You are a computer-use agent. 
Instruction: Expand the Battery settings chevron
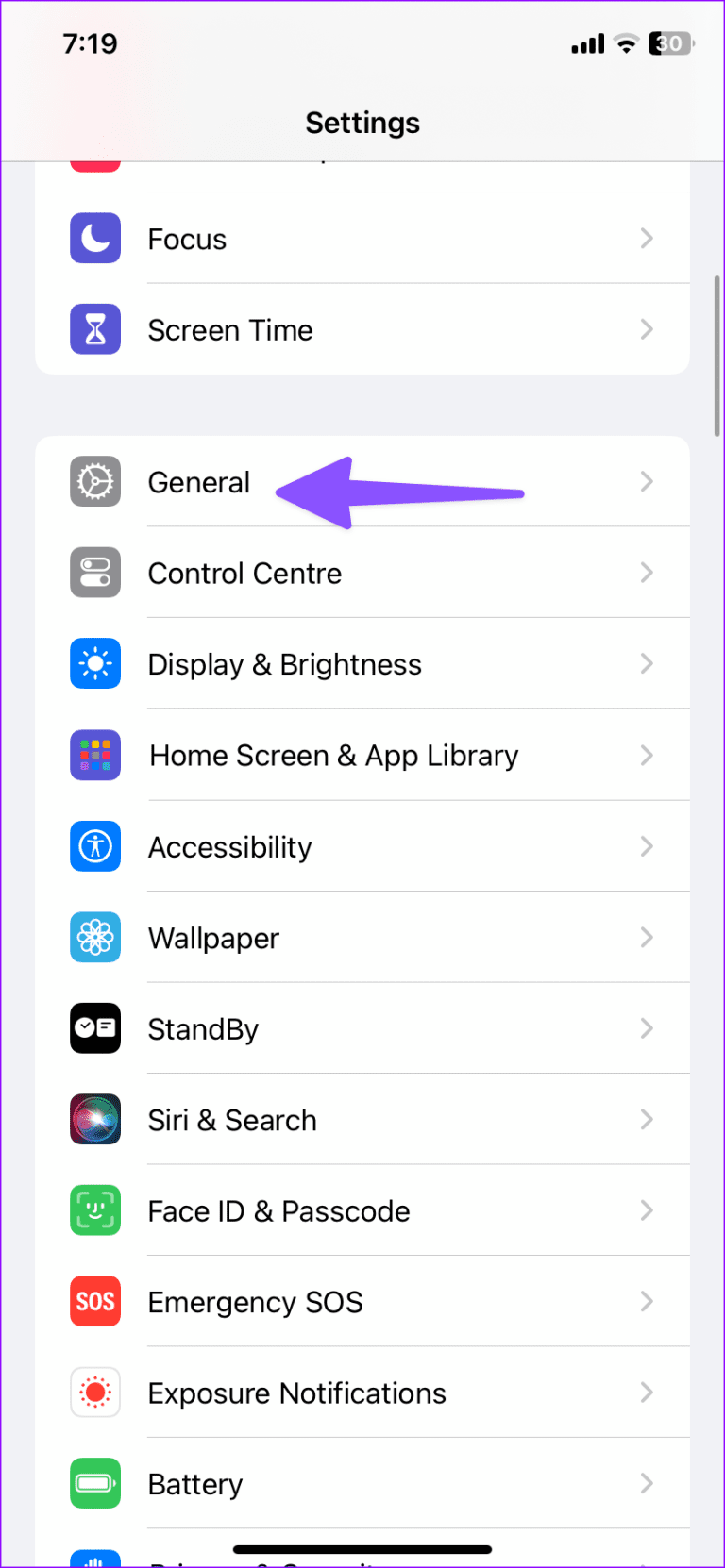(647, 1483)
